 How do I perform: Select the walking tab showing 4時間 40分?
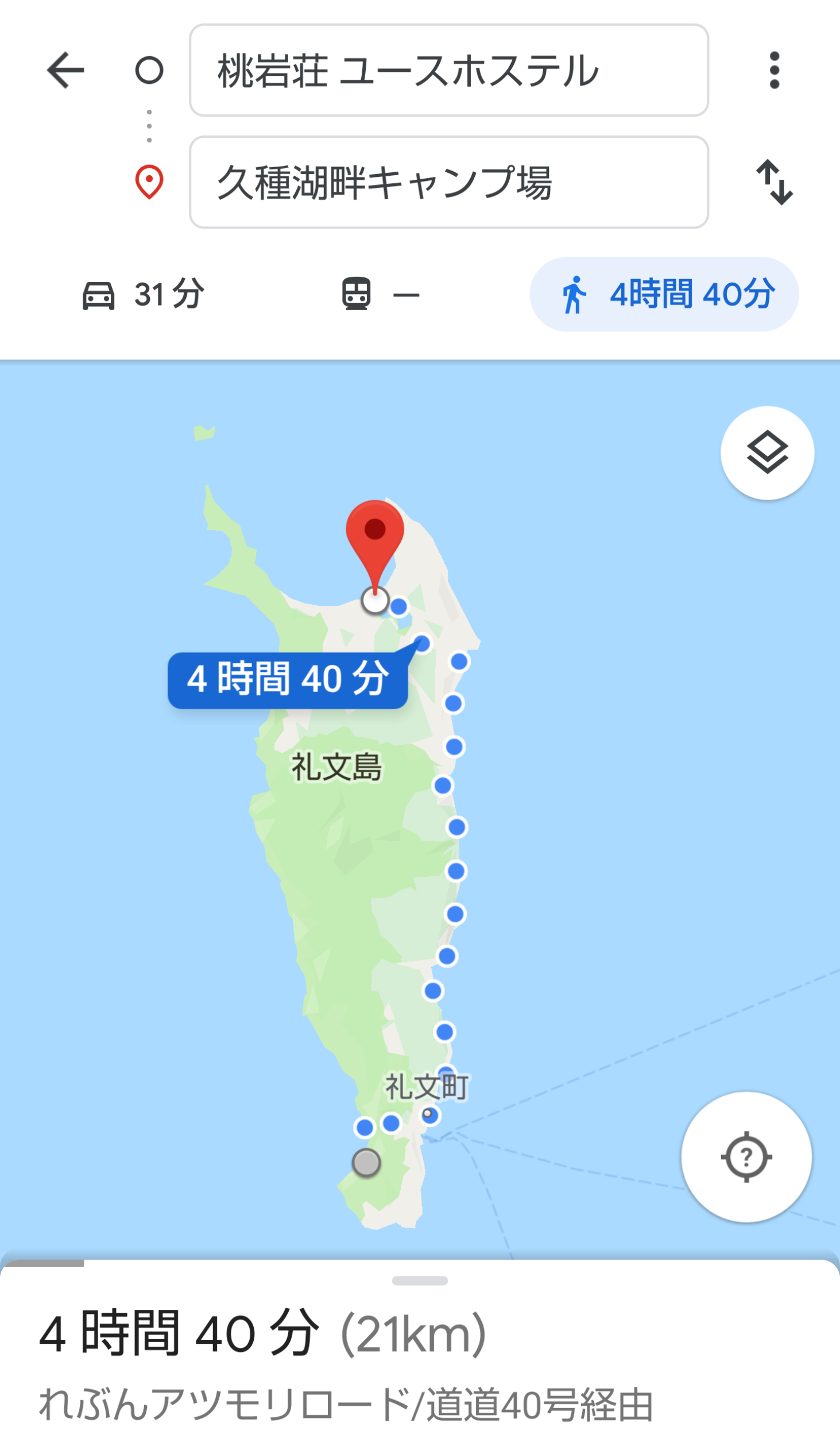tap(664, 294)
